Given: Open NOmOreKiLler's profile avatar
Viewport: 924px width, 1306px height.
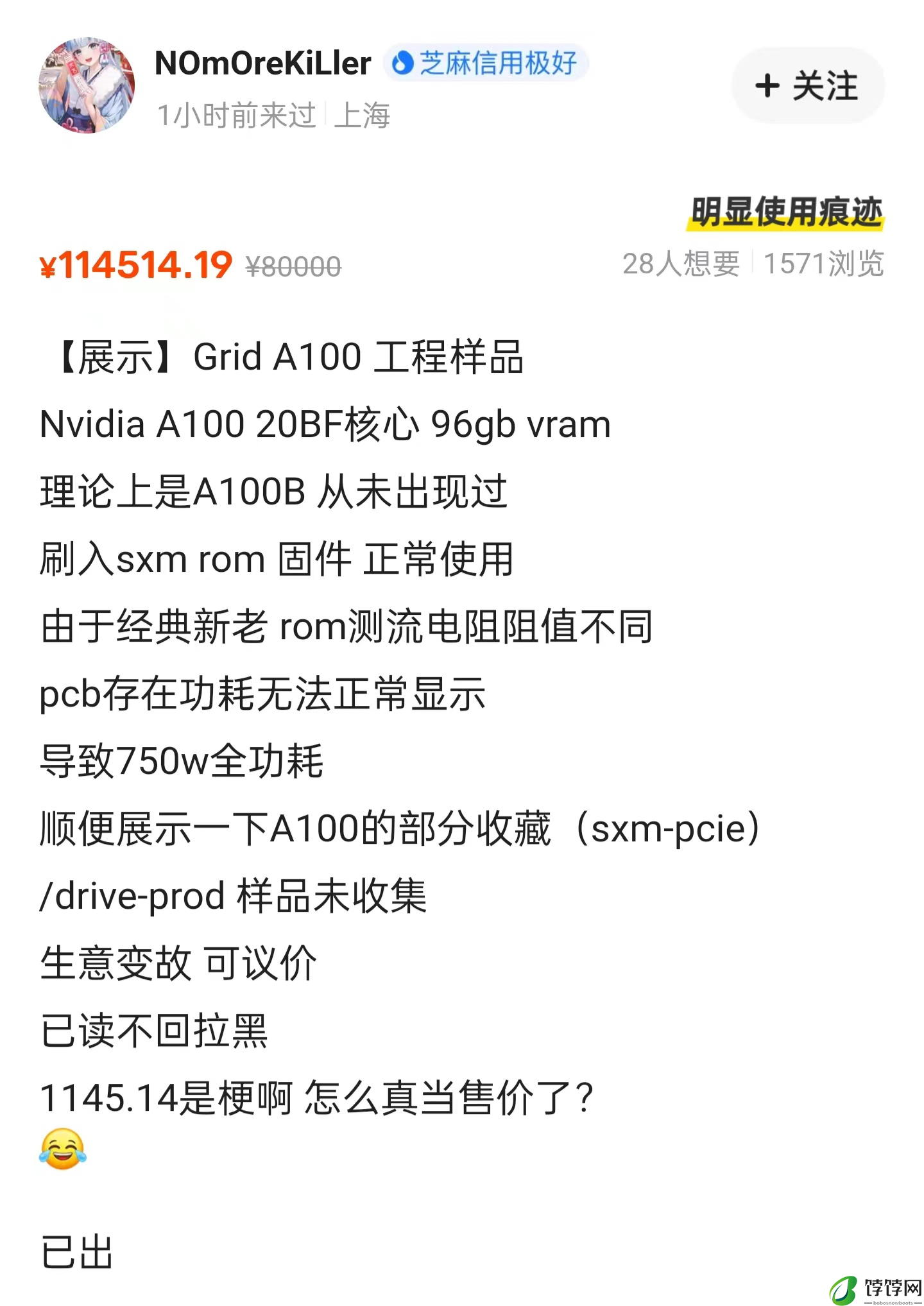Looking at the screenshot, I should [x=87, y=85].
